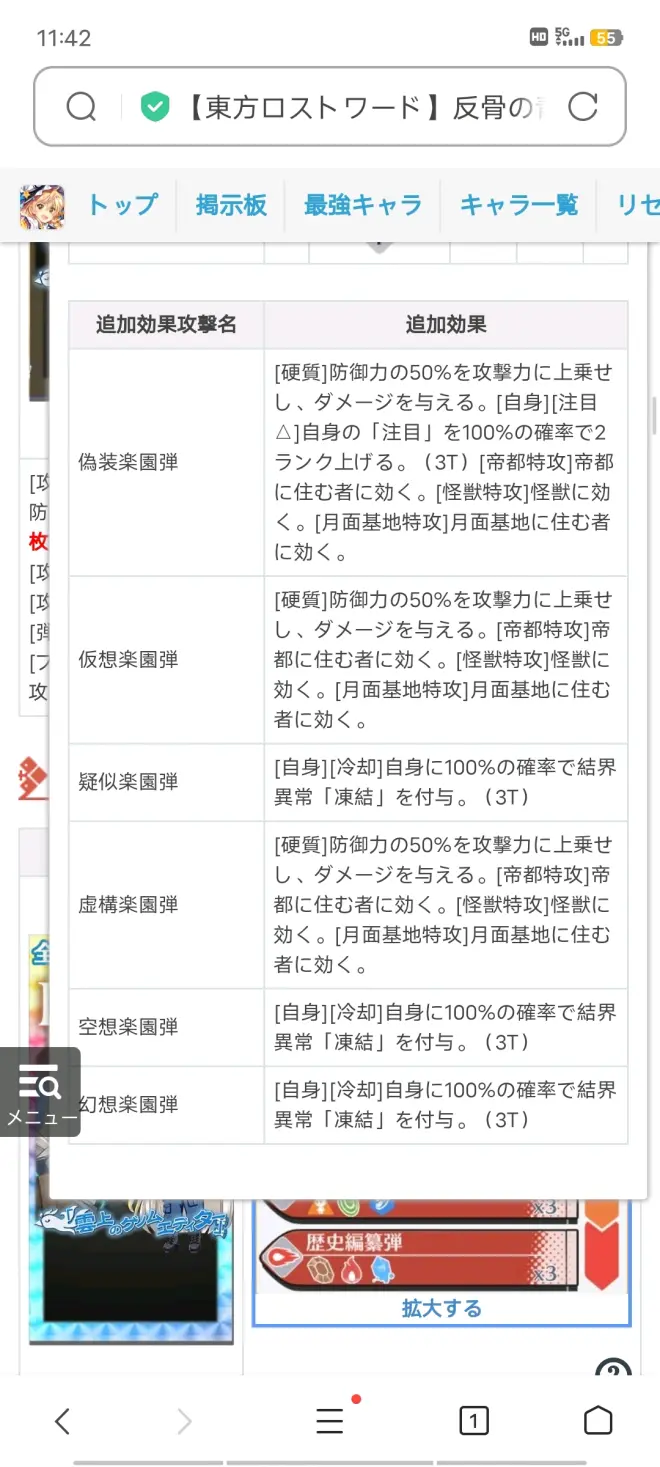The height and width of the screenshot is (1467, 660).
Task: Switch to the 掲示板 tab
Action: tap(231, 205)
